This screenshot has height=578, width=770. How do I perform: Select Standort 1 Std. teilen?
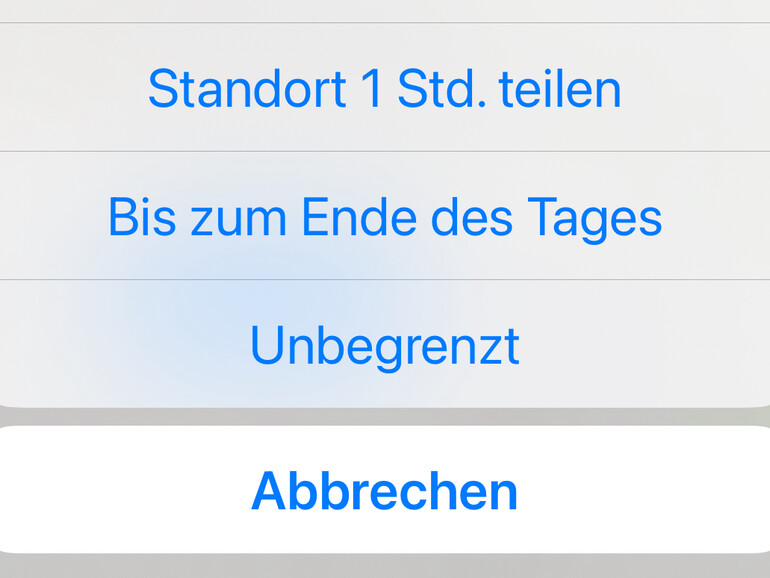tap(385, 89)
